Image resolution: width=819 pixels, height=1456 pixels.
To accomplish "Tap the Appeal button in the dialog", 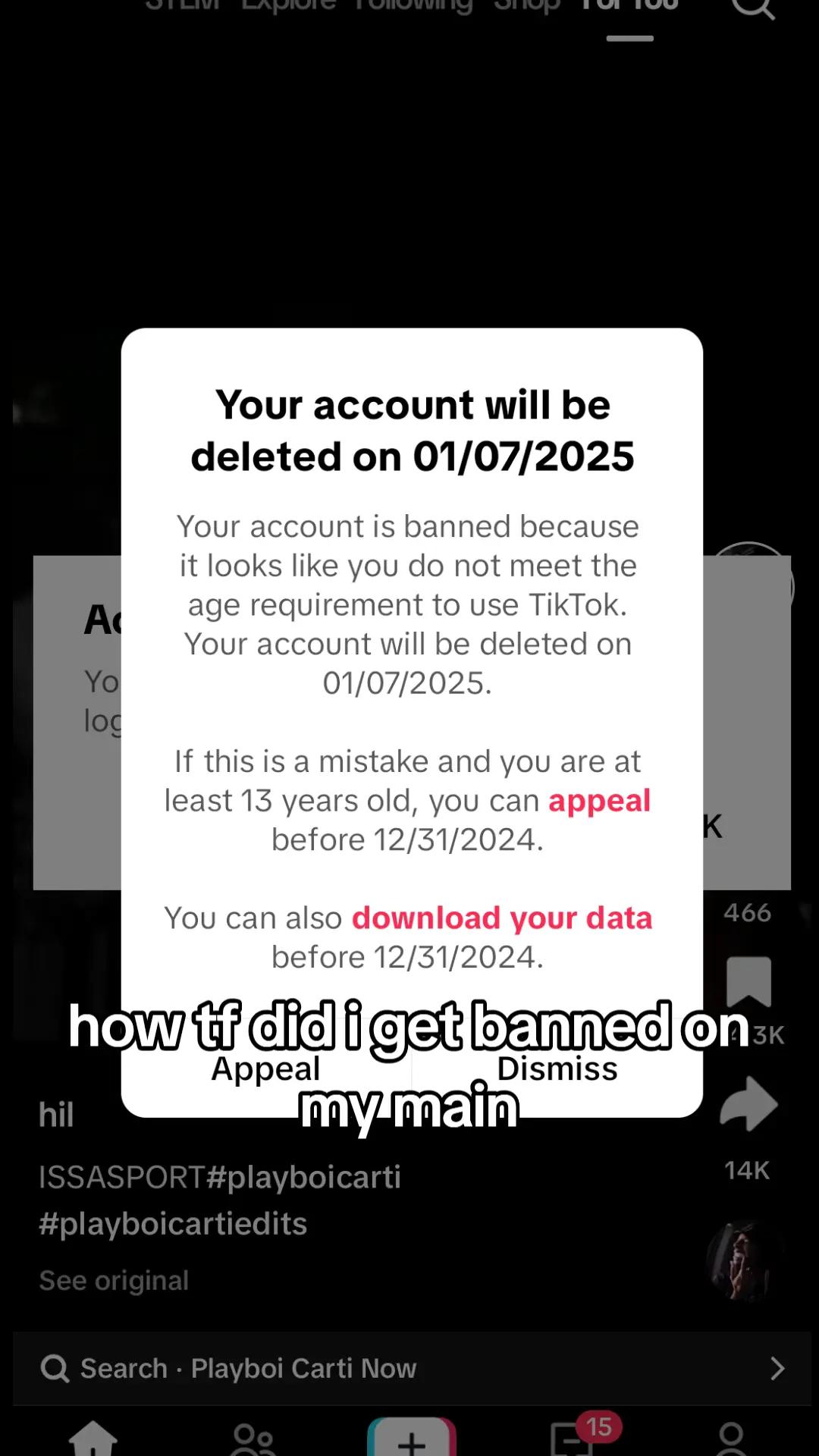I will pos(266,1068).
